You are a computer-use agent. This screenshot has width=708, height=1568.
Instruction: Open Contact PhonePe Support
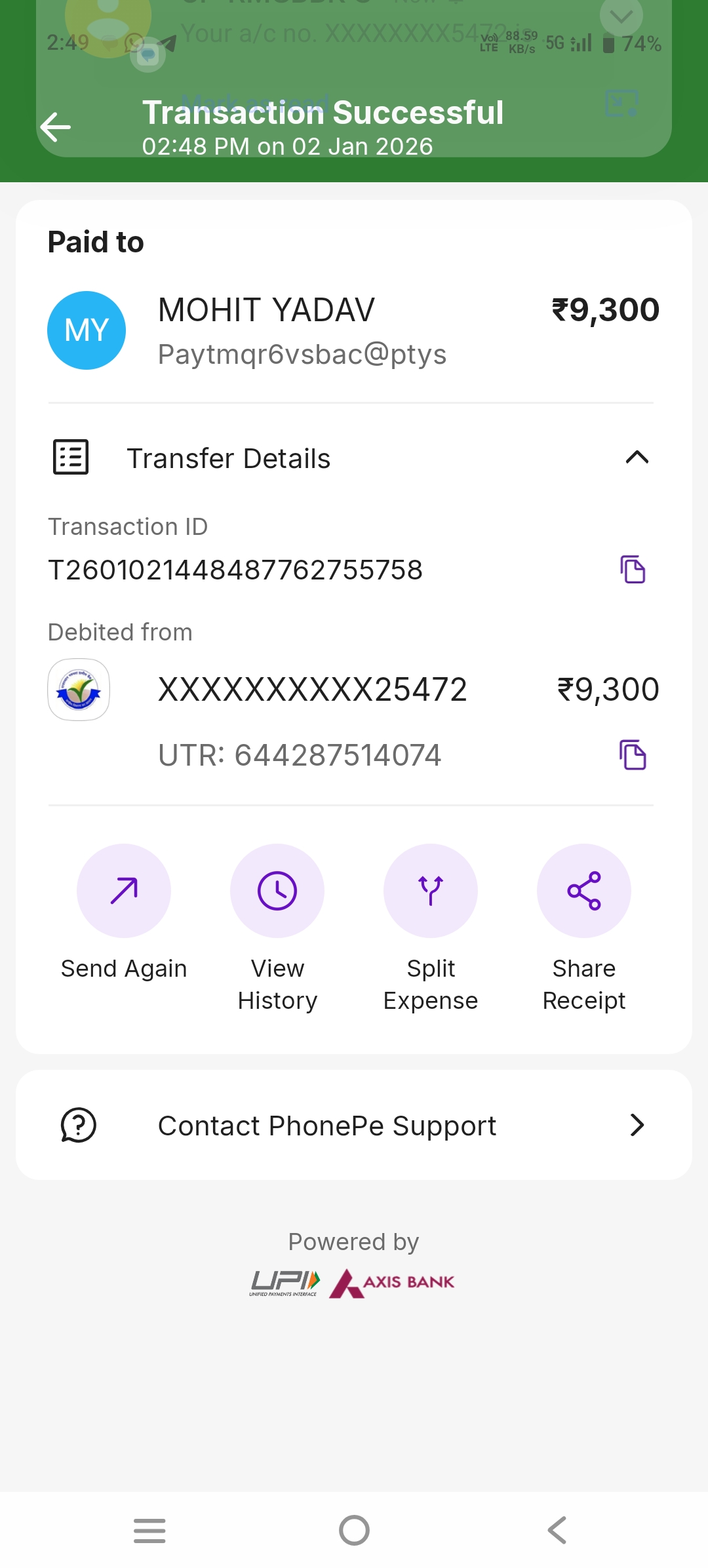click(x=354, y=1125)
